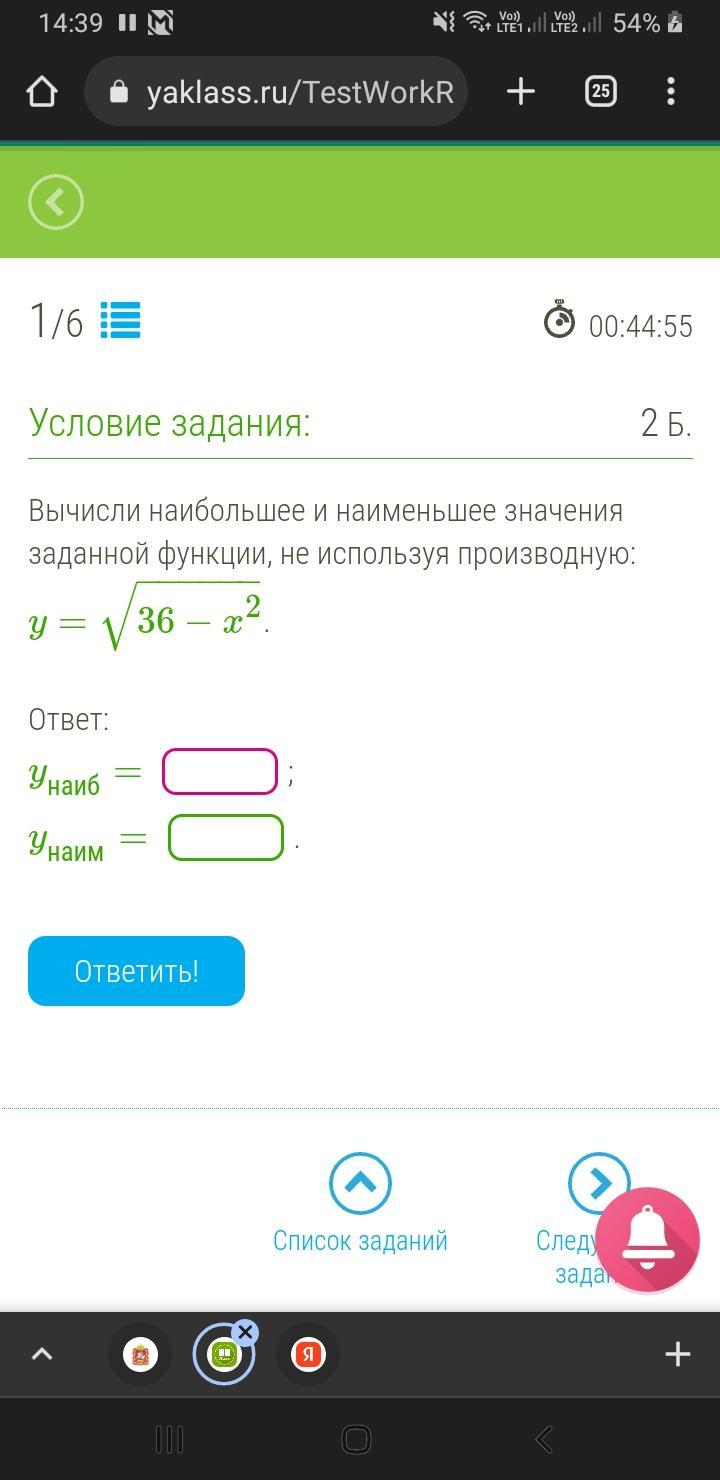
Task: Go back using the green circle arrow
Action: click(56, 202)
